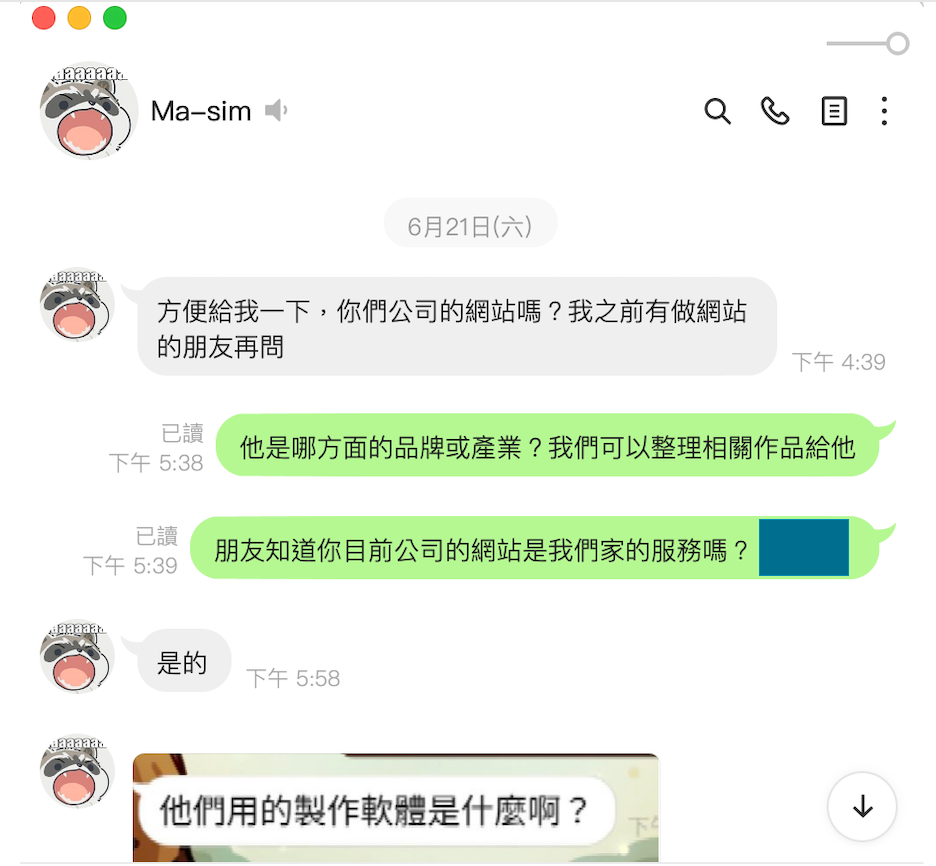Minimize the window with yellow button
Image resolution: width=936 pixels, height=866 pixels.
click(x=79, y=18)
